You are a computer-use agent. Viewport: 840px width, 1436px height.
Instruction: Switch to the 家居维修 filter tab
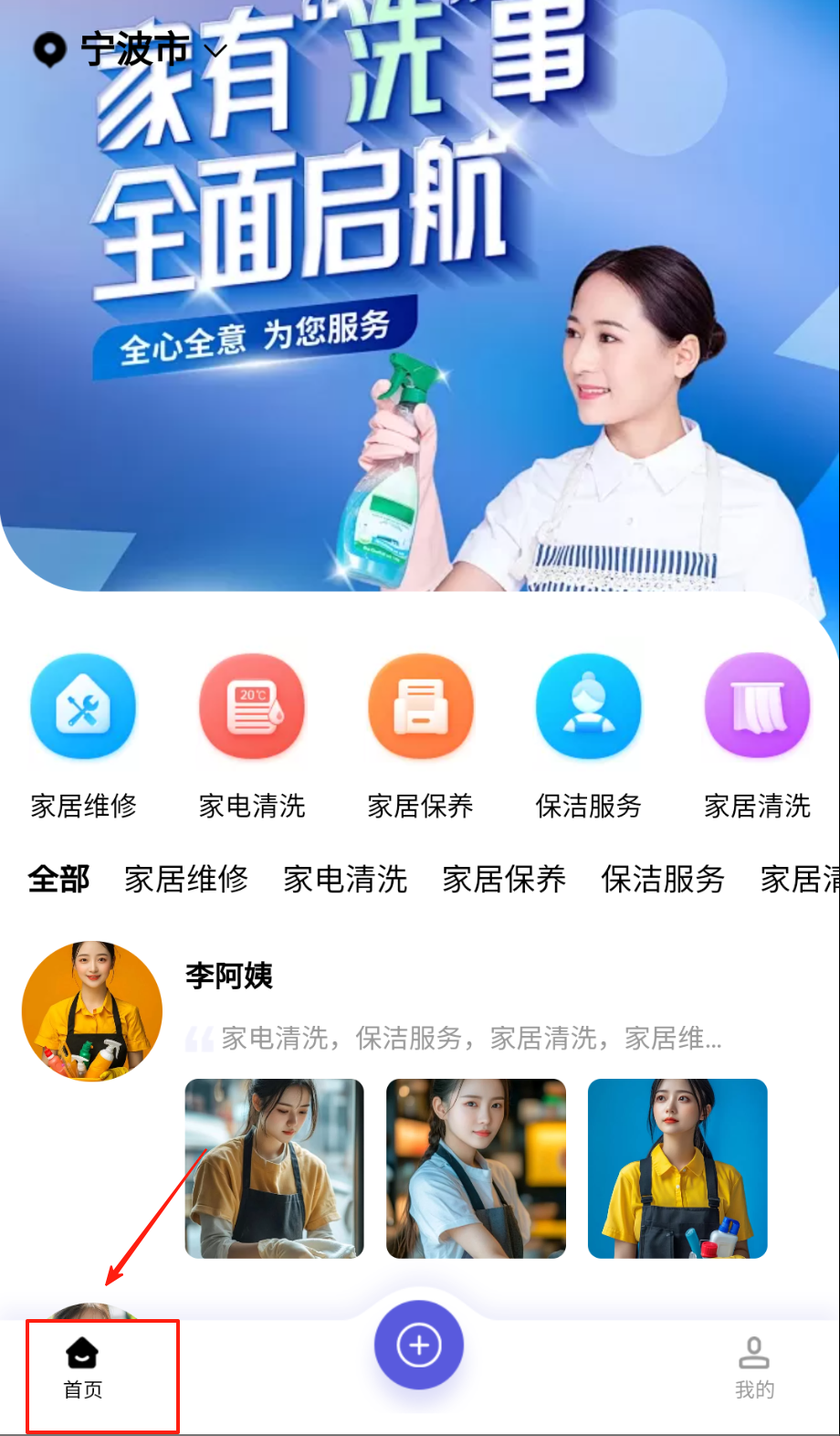point(186,879)
